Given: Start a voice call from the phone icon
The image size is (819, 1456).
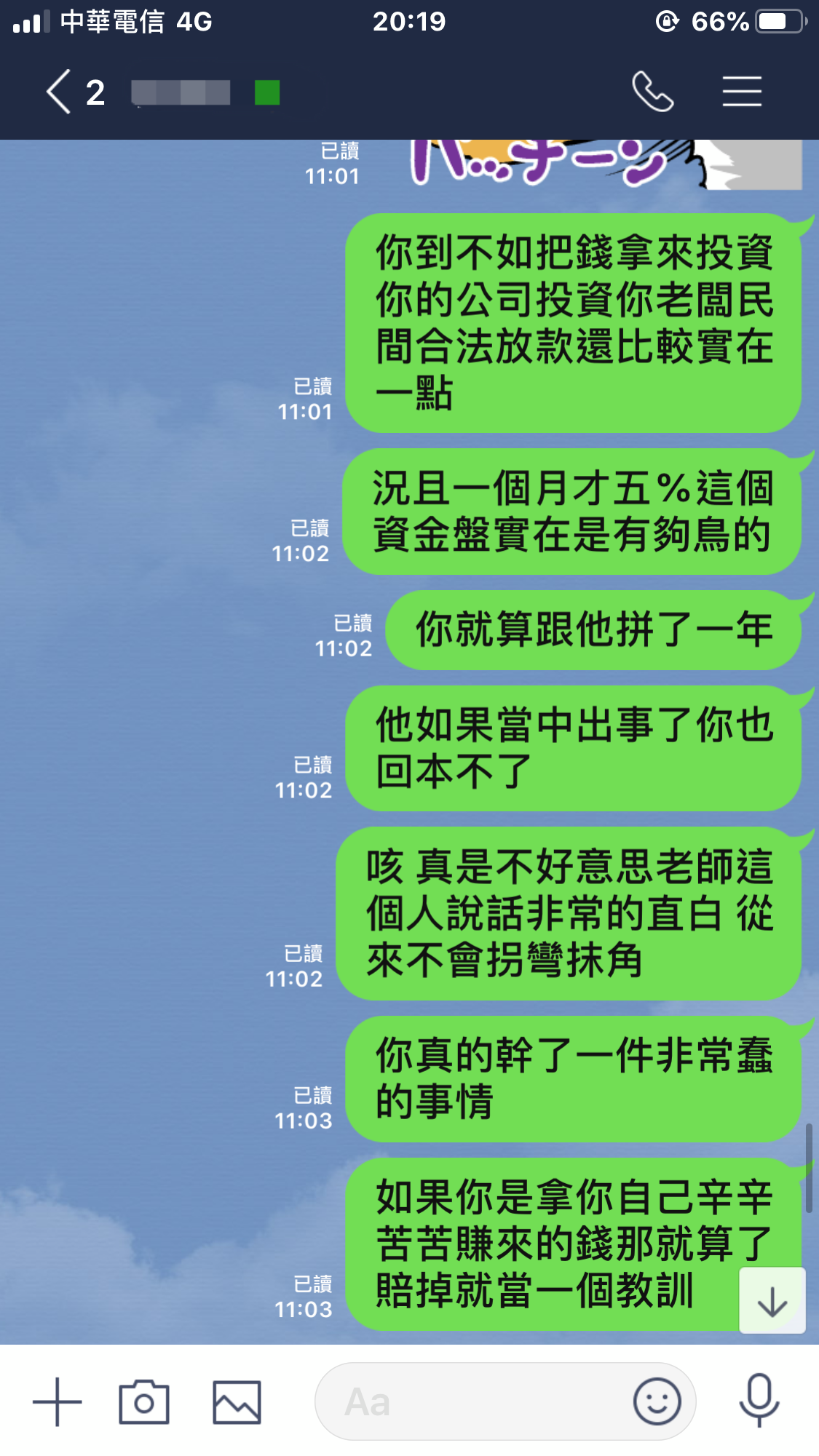Looking at the screenshot, I should [652, 92].
